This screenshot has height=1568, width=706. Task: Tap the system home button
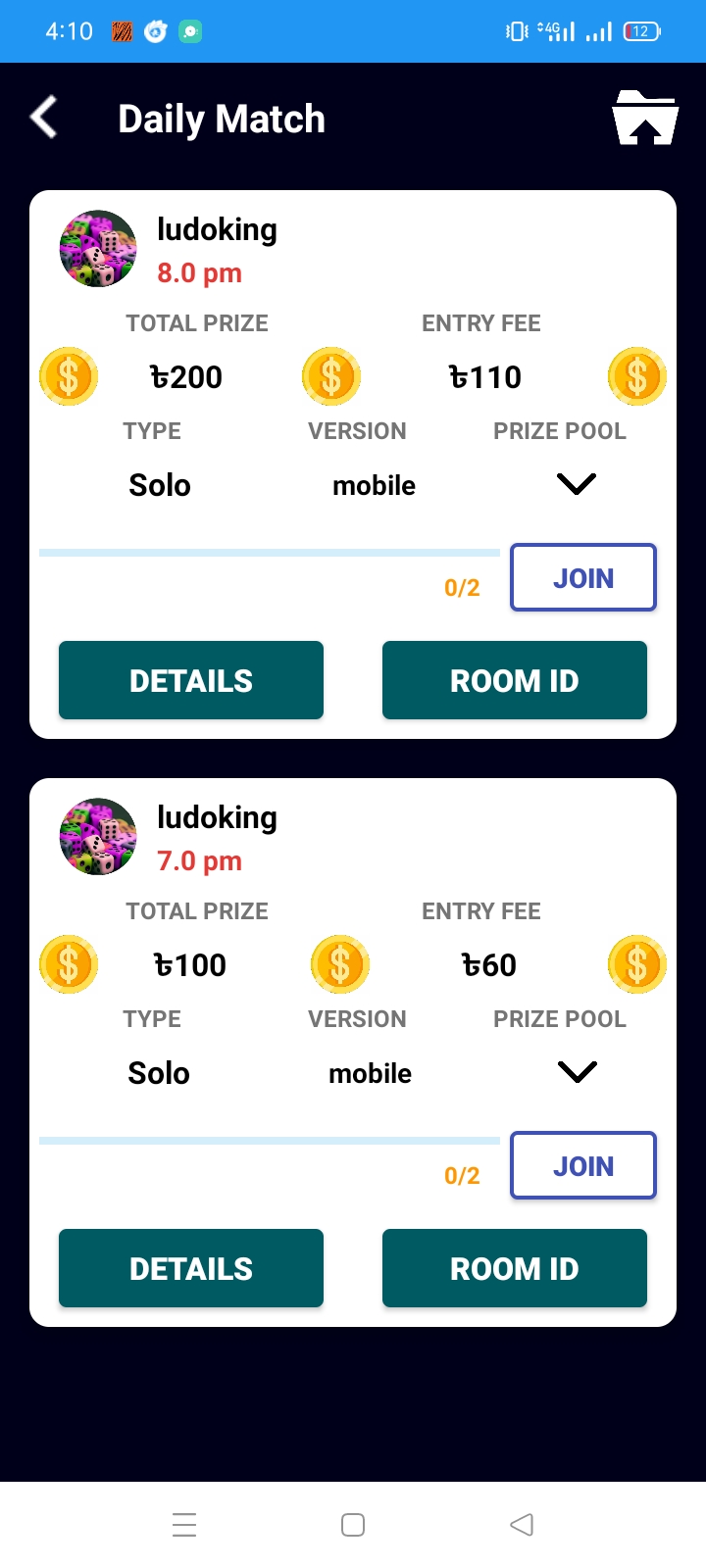coord(353,1525)
